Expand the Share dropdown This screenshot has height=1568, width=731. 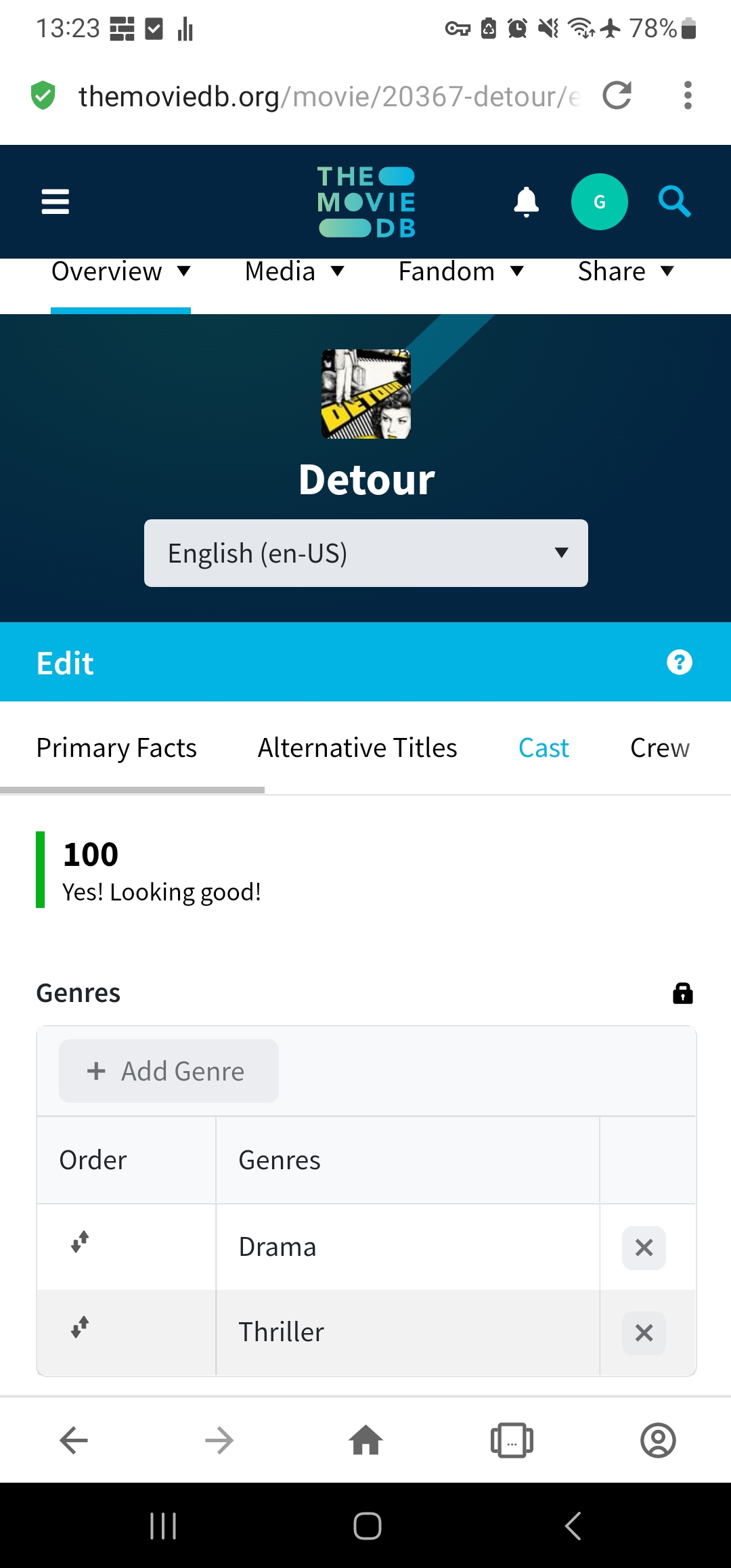pos(625,272)
